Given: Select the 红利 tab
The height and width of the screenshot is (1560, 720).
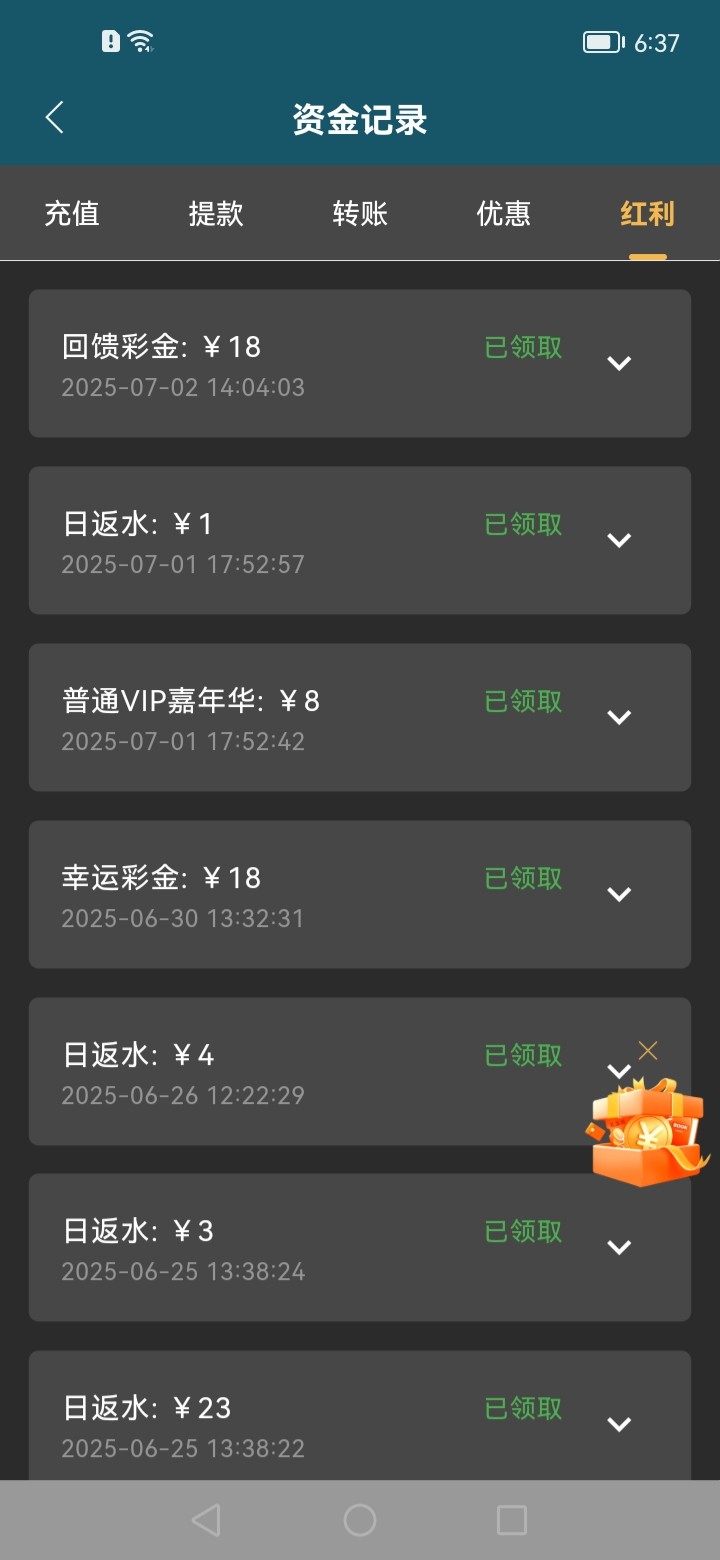Looking at the screenshot, I should tap(647, 214).
